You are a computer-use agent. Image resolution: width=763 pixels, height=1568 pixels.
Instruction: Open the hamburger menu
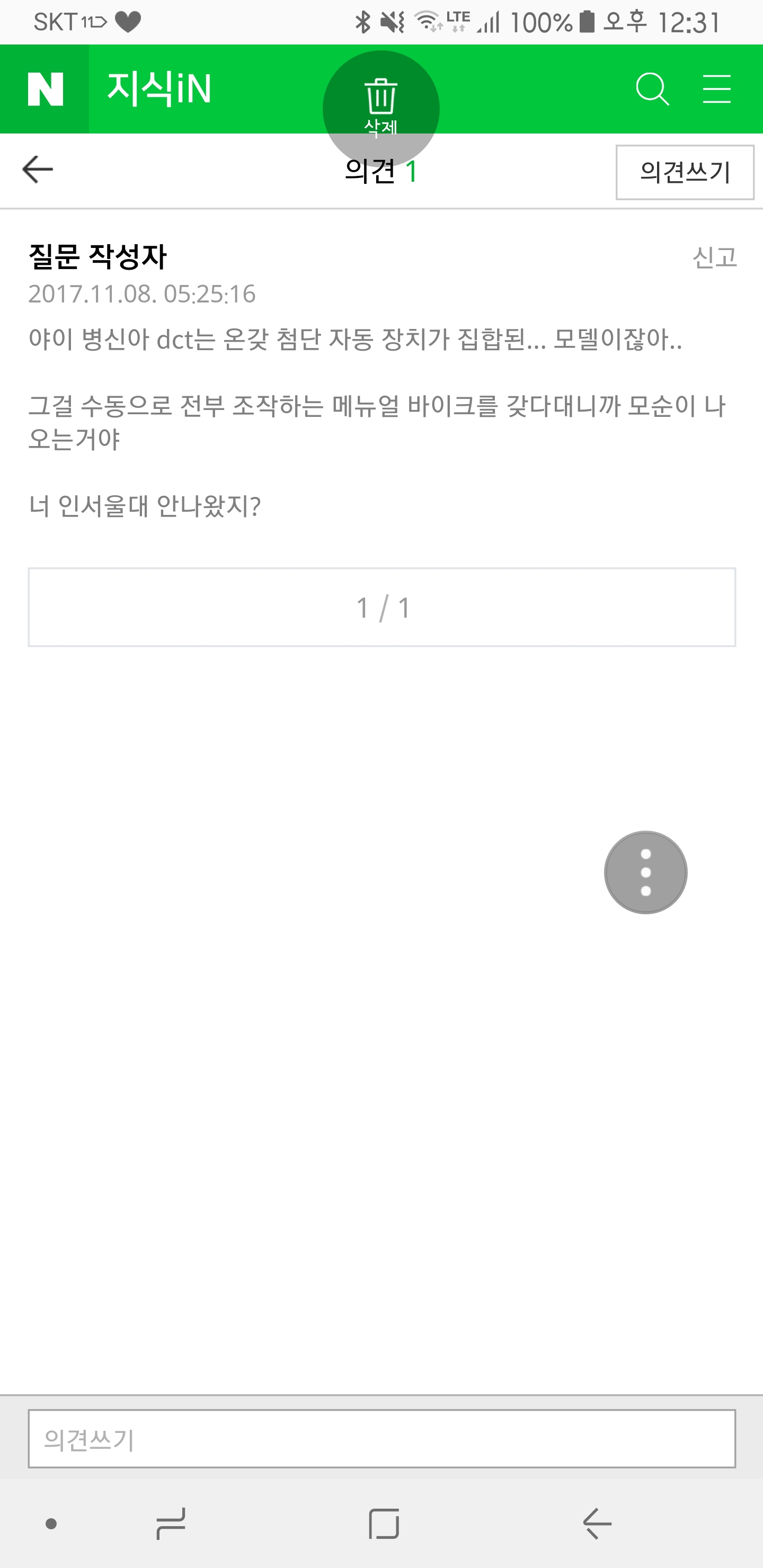pos(716,90)
